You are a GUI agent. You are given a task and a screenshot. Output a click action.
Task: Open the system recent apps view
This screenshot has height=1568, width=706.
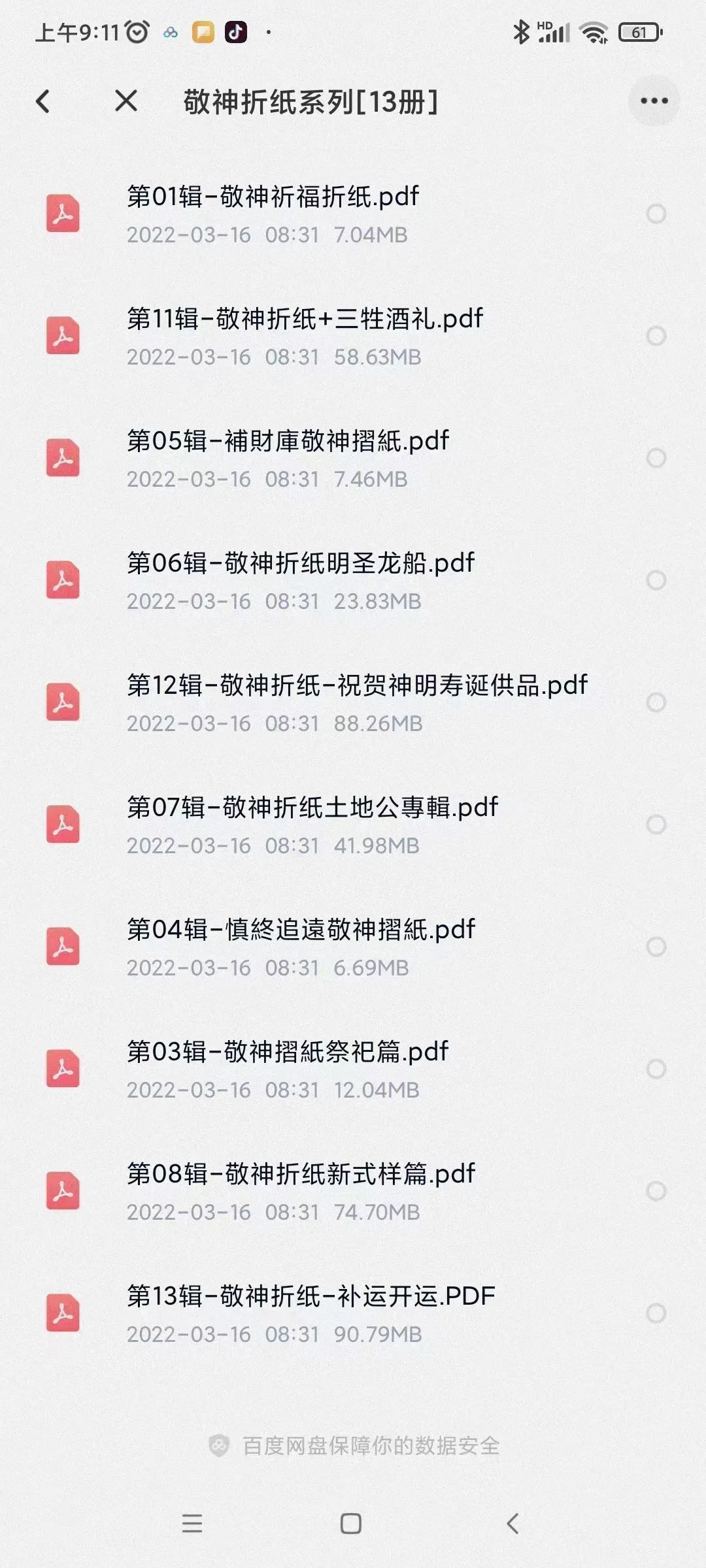[x=192, y=1524]
